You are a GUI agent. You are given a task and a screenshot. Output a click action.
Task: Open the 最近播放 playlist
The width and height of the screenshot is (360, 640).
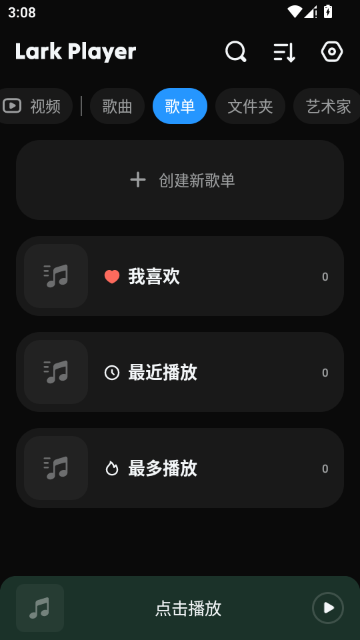(x=180, y=372)
